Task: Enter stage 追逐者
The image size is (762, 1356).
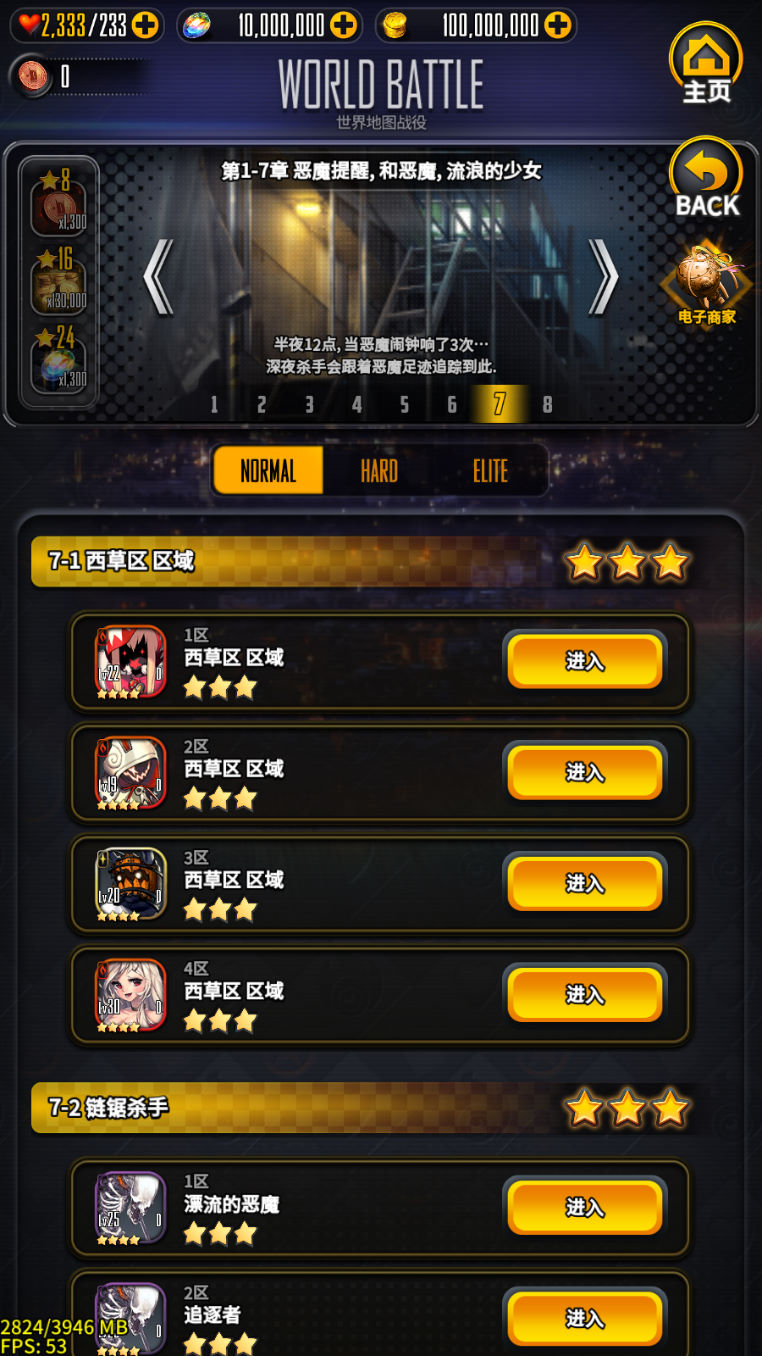Action: pos(585,1318)
